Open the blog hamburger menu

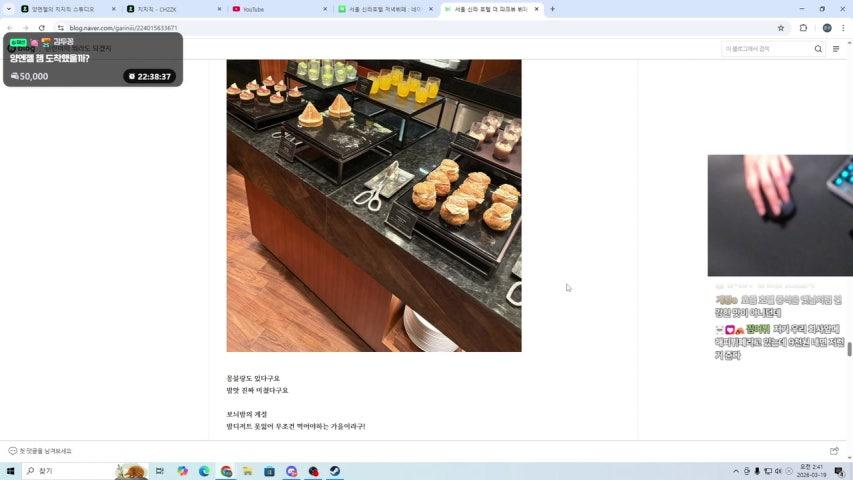(836, 48)
